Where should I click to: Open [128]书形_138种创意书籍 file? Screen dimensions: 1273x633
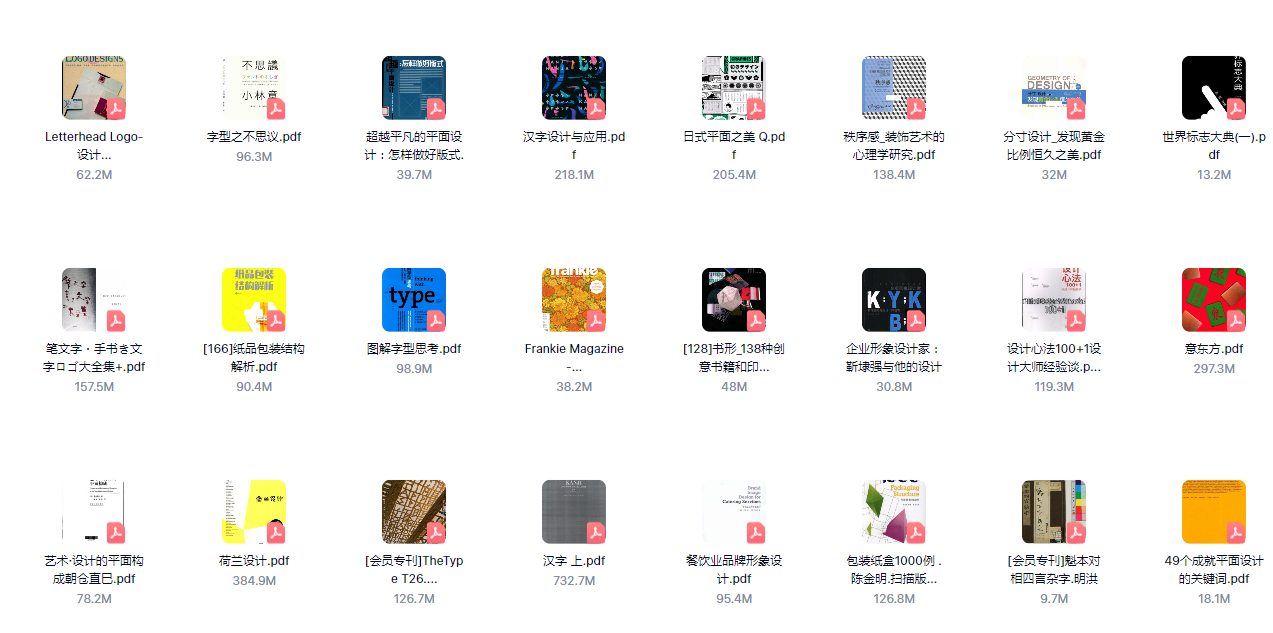[734, 300]
